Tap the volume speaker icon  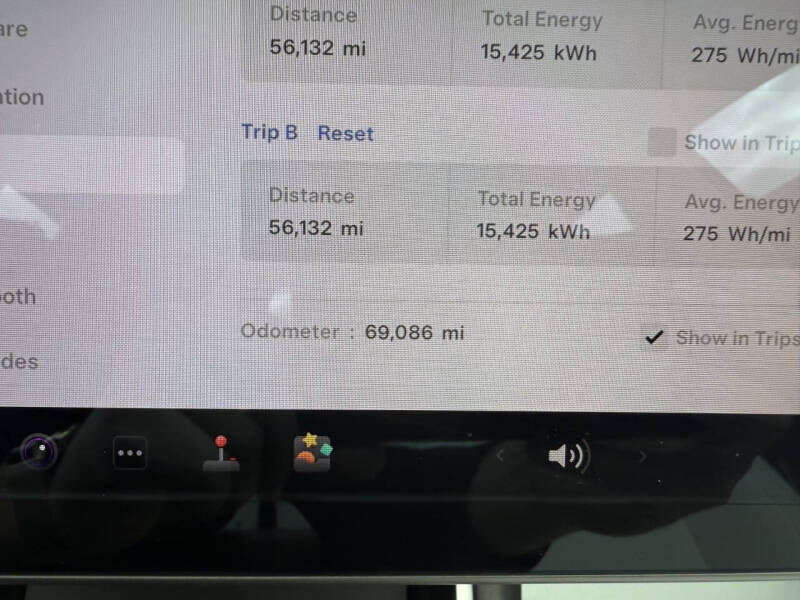tap(567, 457)
